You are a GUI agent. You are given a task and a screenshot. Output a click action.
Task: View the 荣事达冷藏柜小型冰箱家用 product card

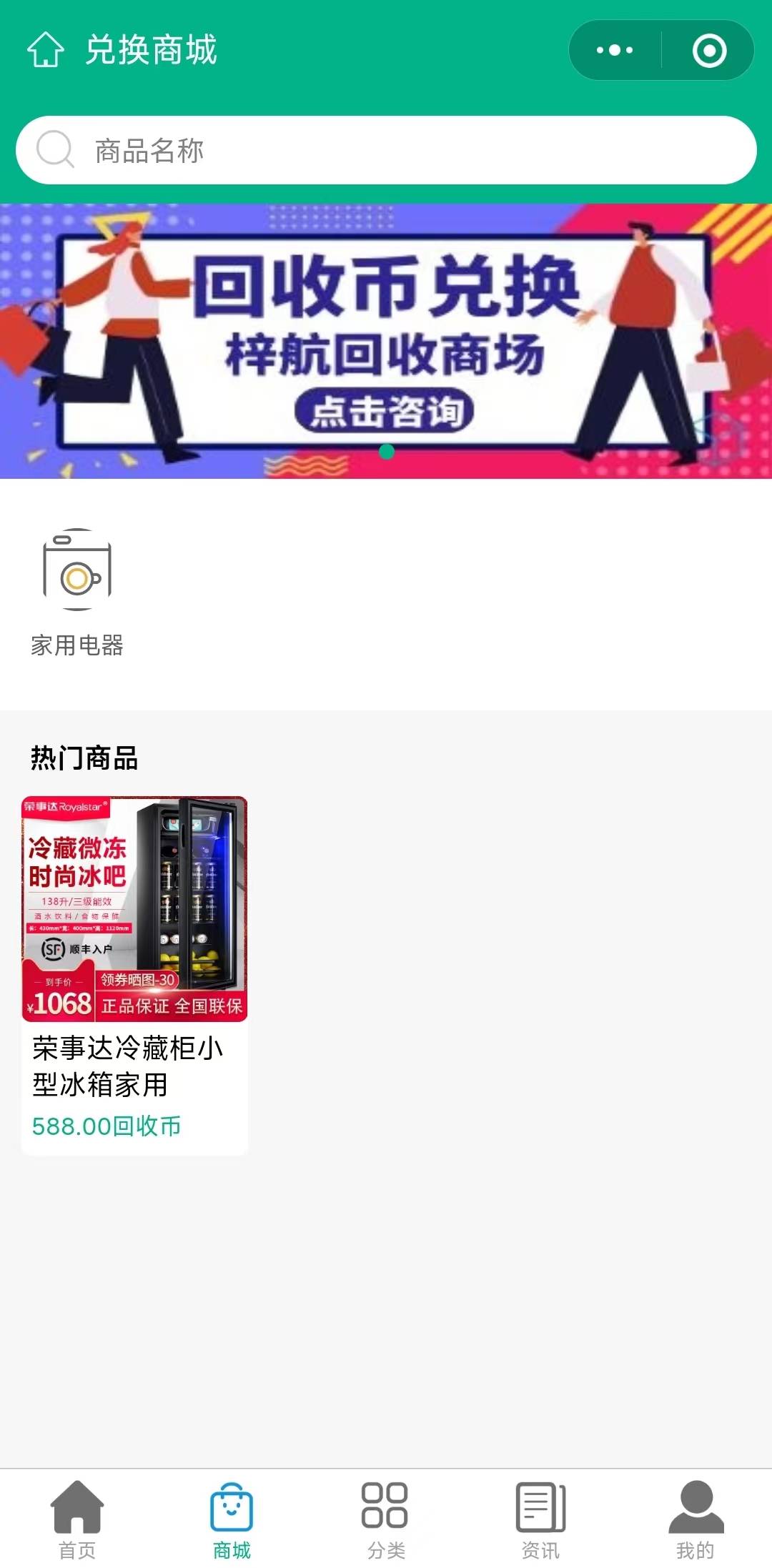tap(134, 975)
